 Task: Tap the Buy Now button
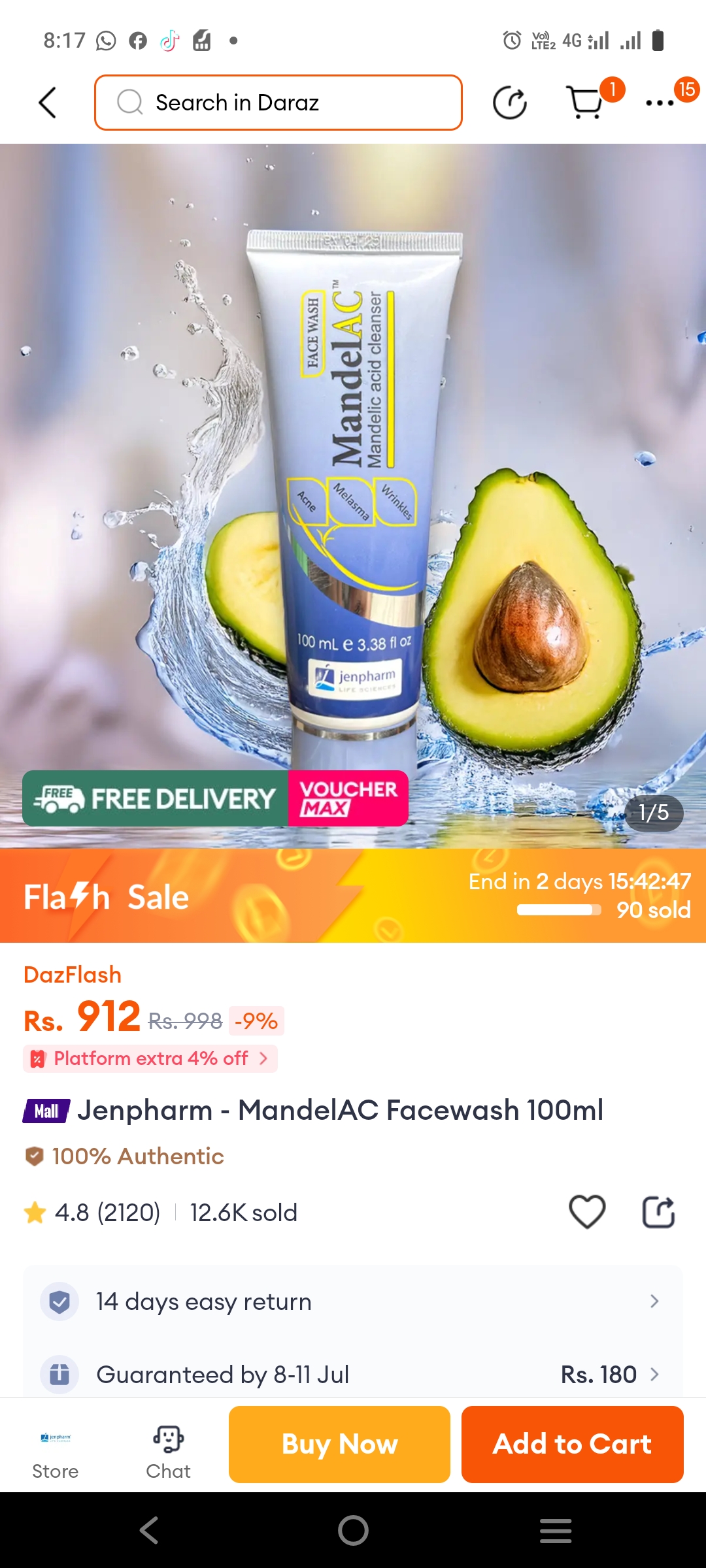point(339,1444)
